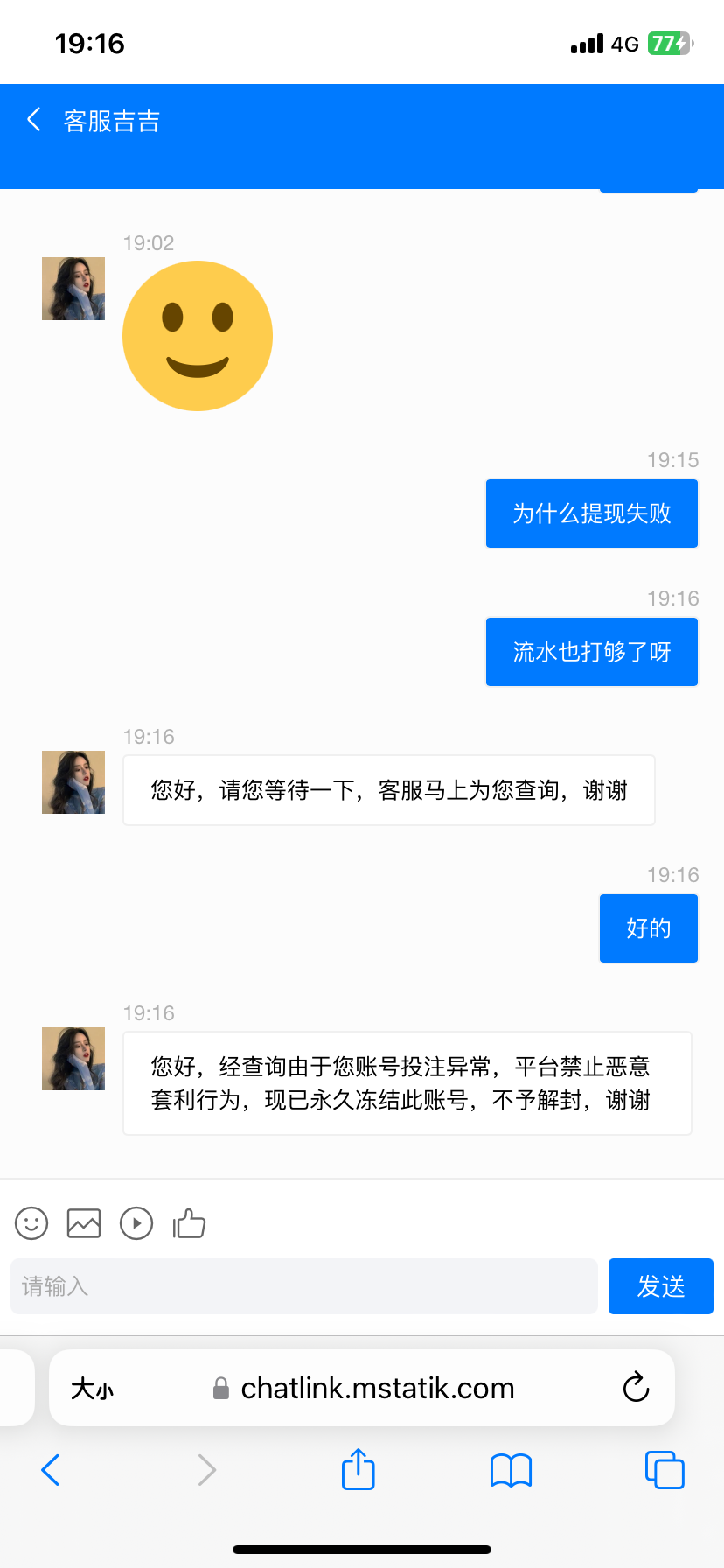Tap the Safari back navigation arrow
Image resolution: width=724 pixels, height=1568 pixels.
click(51, 1470)
